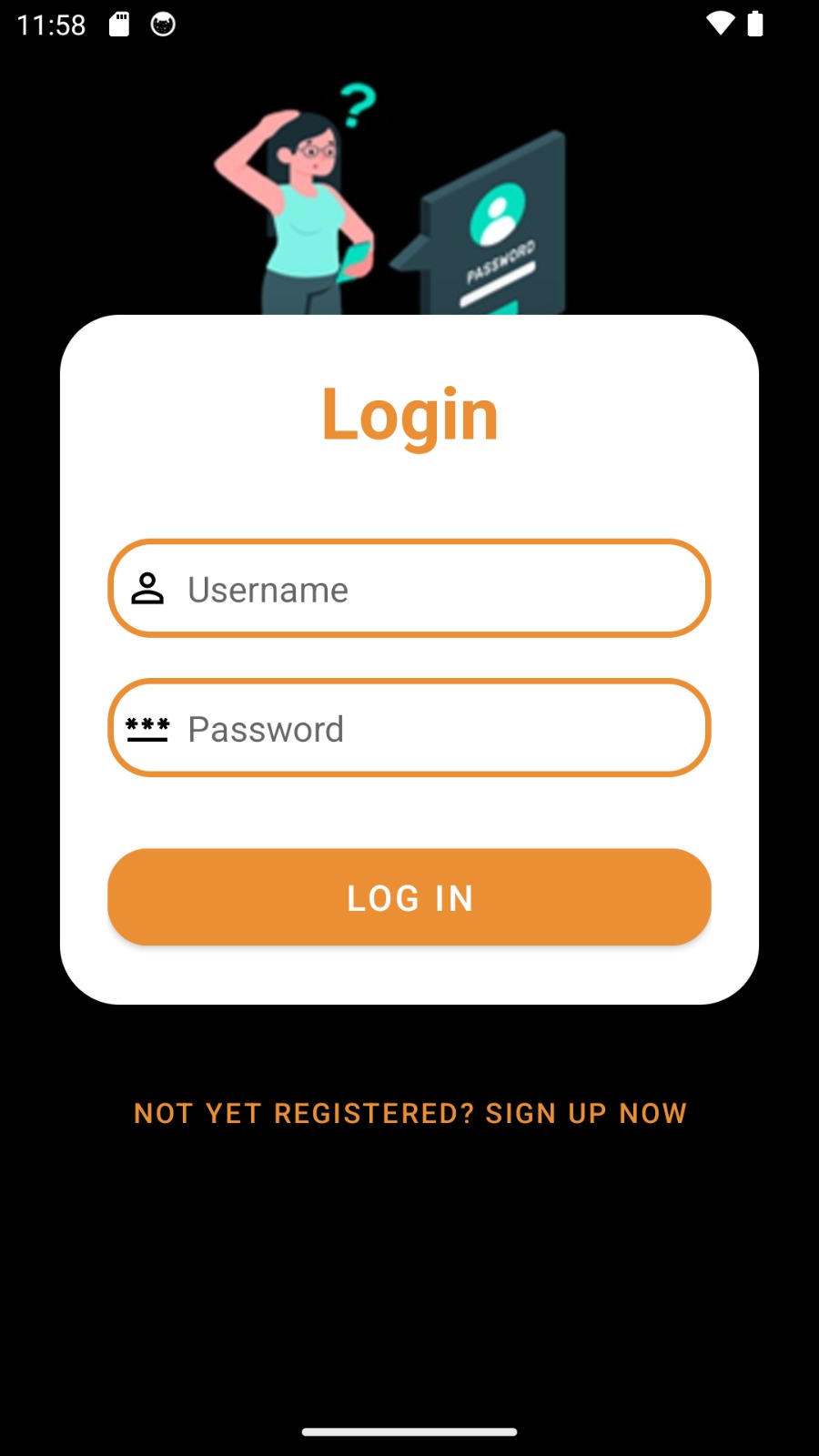This screenshot has height=1456, width=819.
Task: Tap the Username field
Action: [x=409, y=589]
